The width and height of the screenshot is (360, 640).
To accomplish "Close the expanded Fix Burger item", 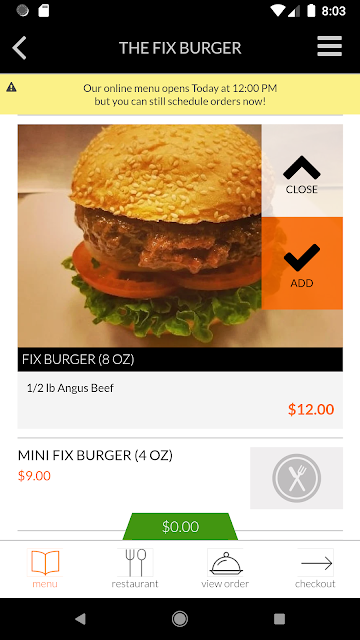I will [x=302, y=171].
